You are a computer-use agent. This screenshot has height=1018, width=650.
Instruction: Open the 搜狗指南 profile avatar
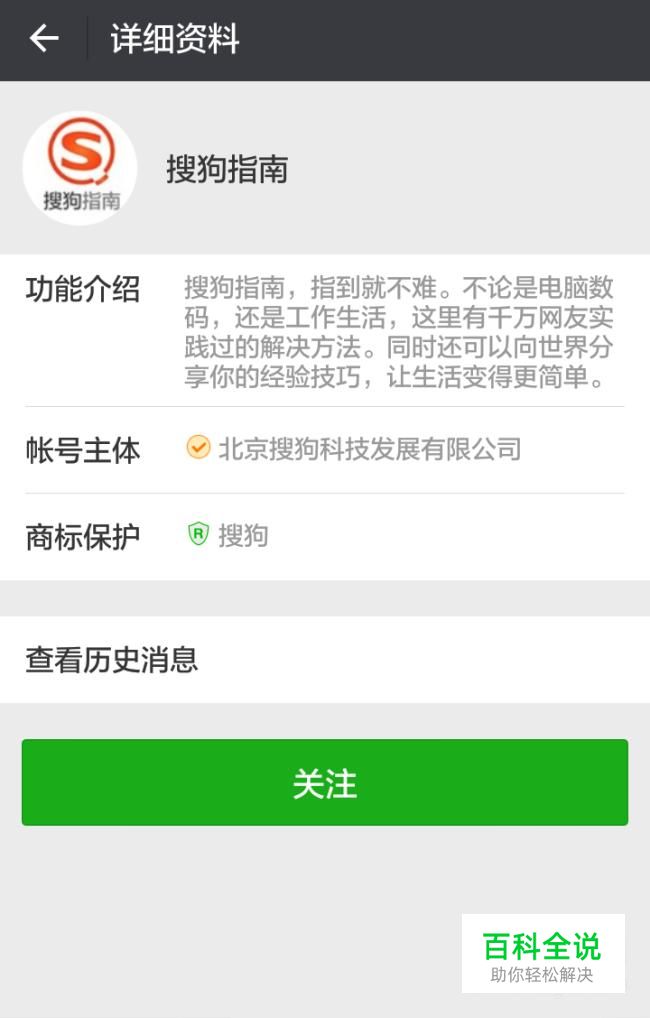[x=80, y=168]
